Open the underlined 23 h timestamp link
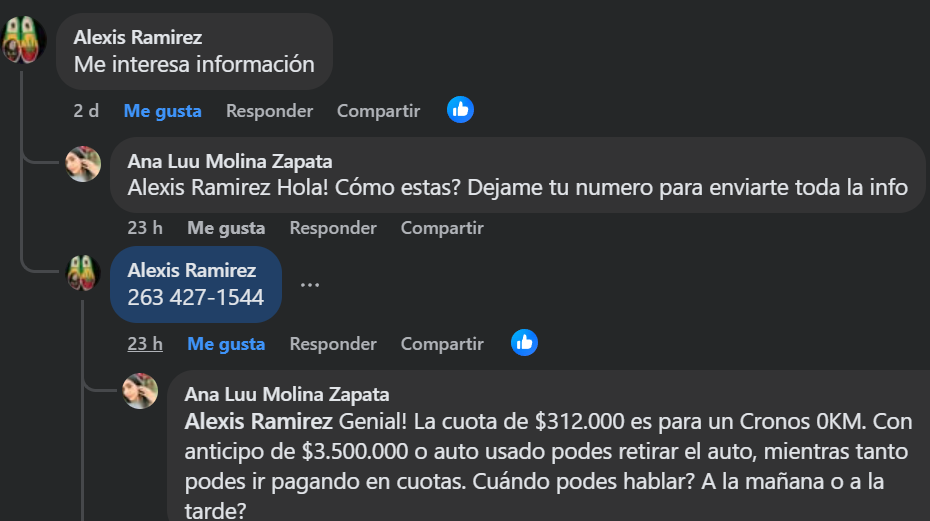 click(145, 344)
